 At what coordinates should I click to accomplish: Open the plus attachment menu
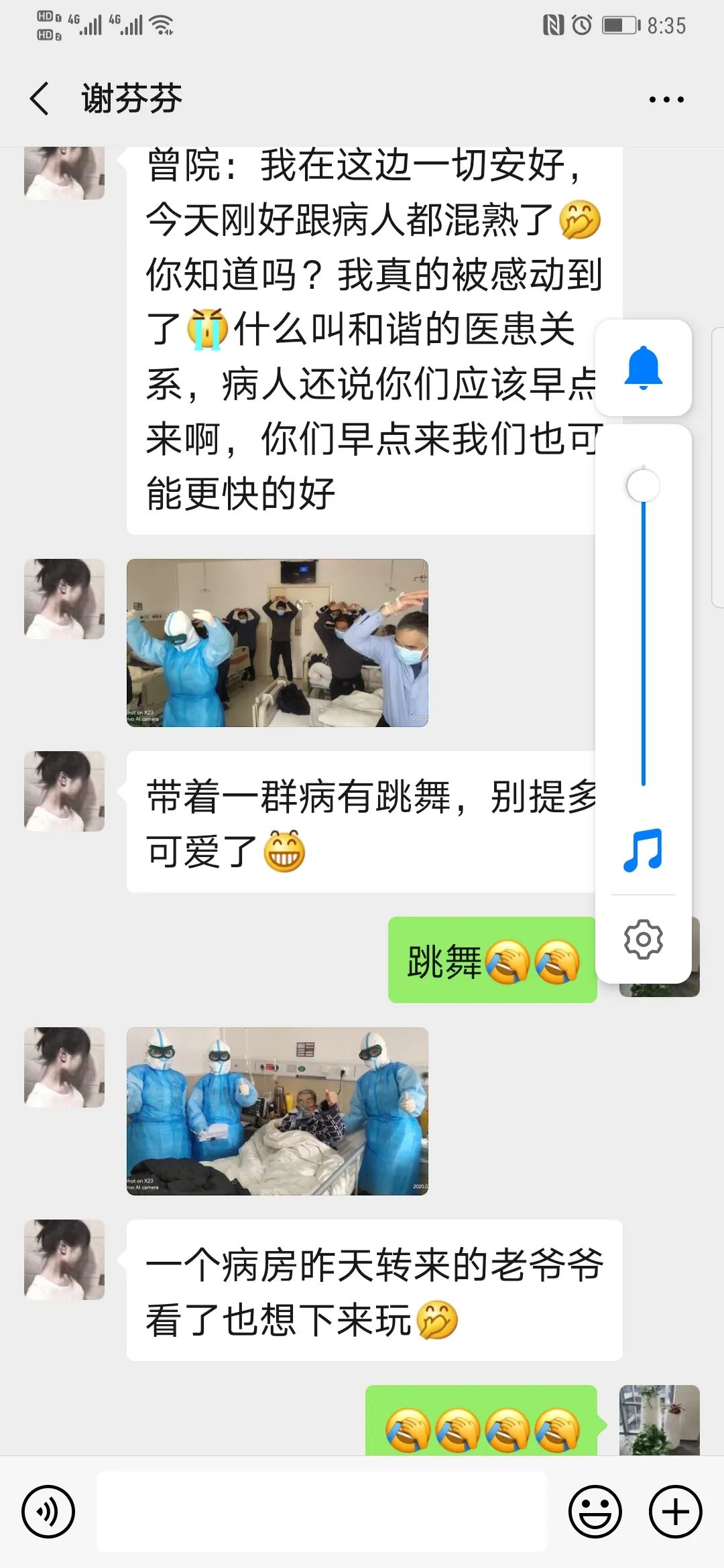675,1512
